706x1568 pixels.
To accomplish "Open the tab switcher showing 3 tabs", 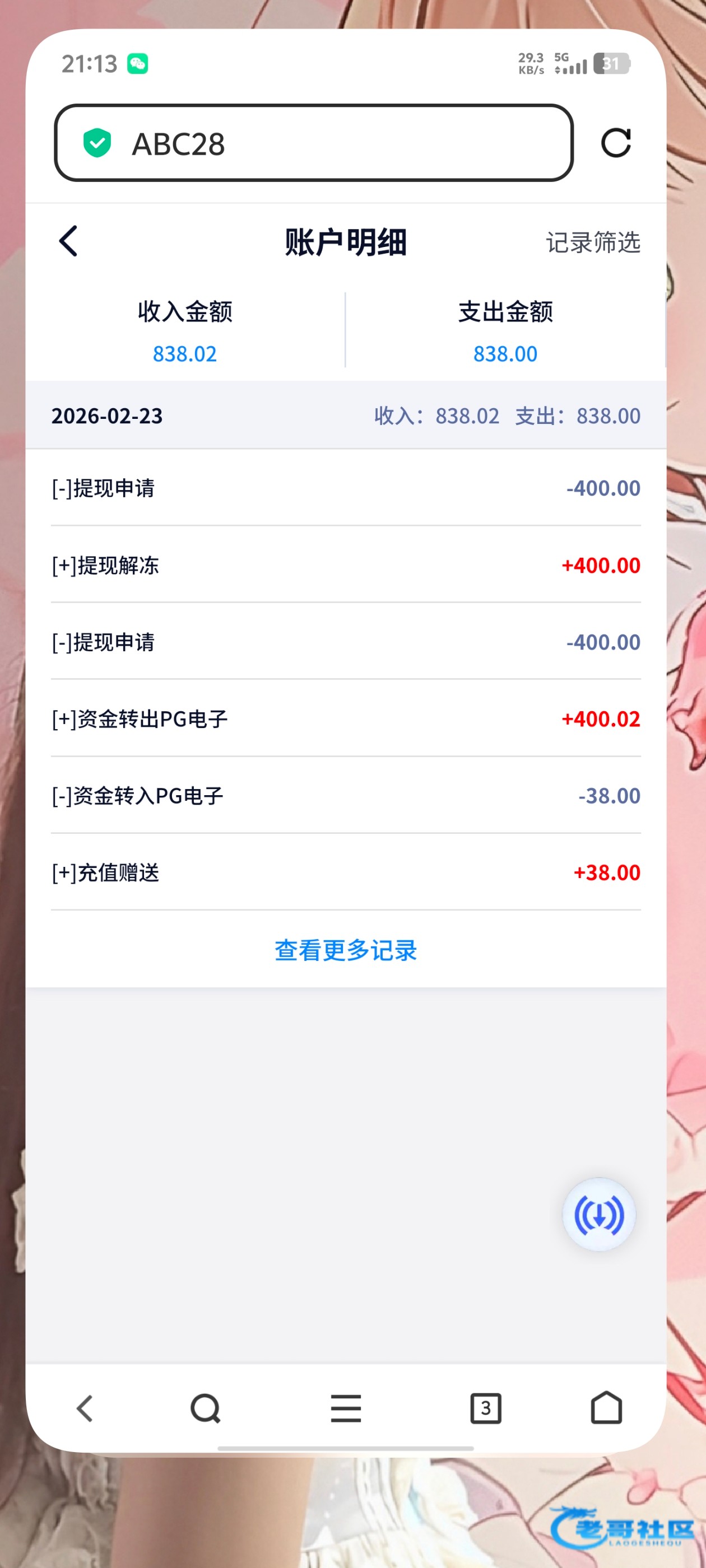I will point(485,1408).
